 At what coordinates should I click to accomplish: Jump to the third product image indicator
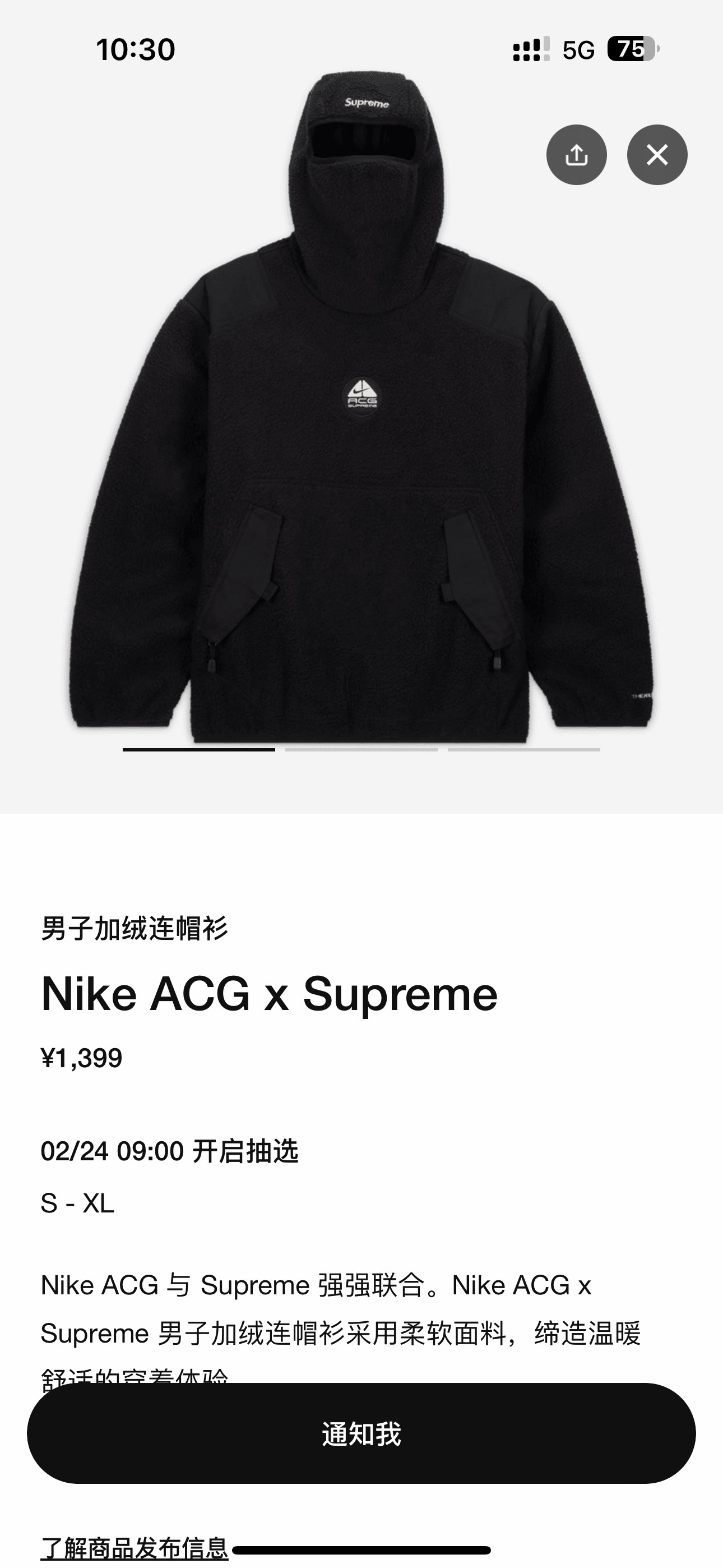pyautogui.click(x=524, y=749)
